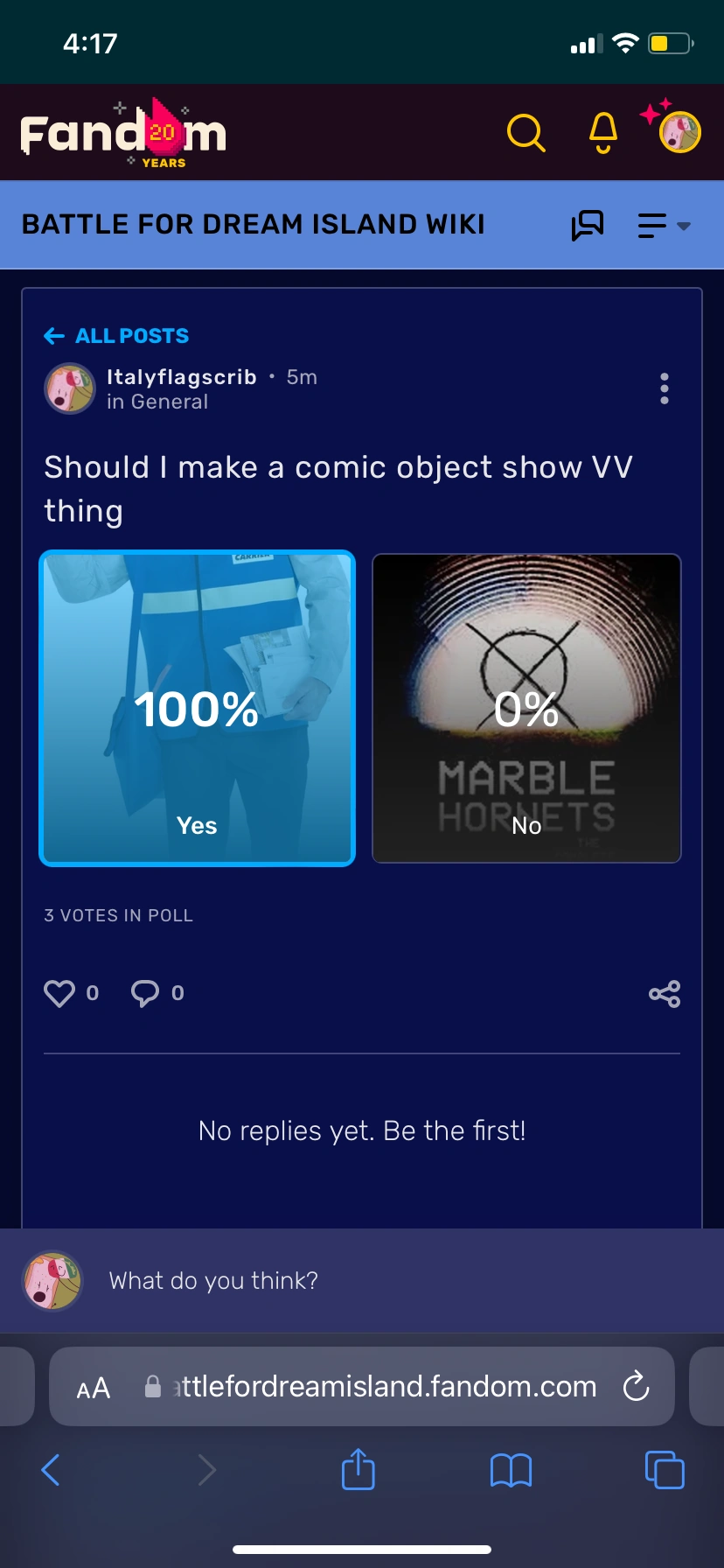Go back in Safari browser
Viewport: 724px width, 1568px height.
[x=51, y=1470]
